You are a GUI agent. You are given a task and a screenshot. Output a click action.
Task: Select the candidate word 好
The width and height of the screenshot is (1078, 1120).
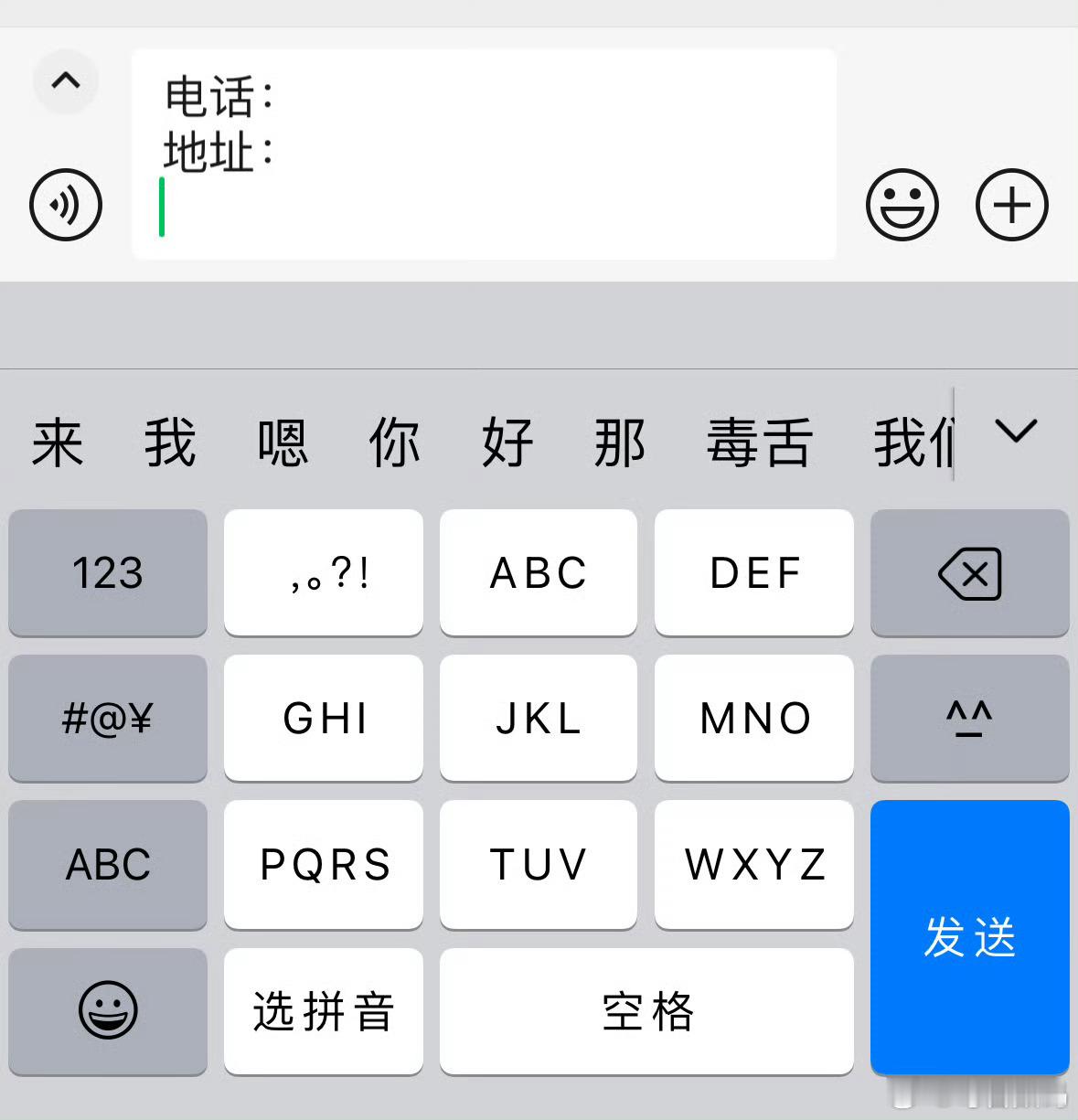click(x=507, y=443)
